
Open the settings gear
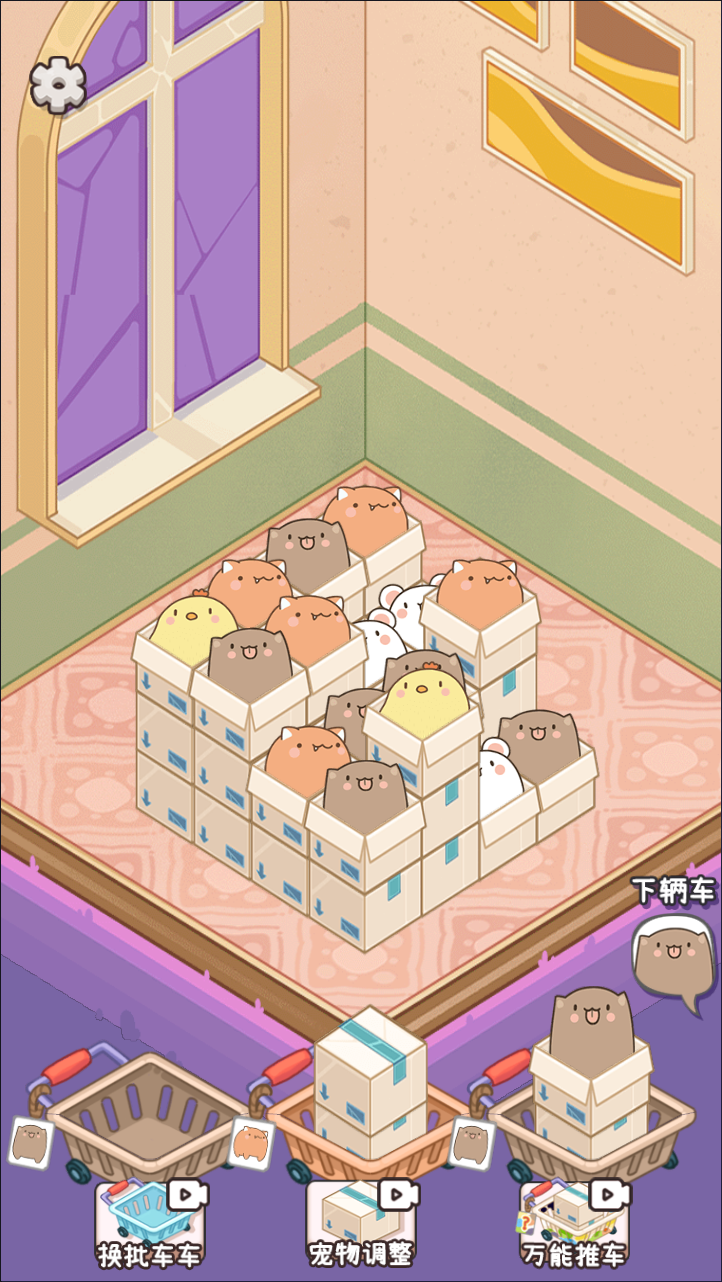click(57, 85)
